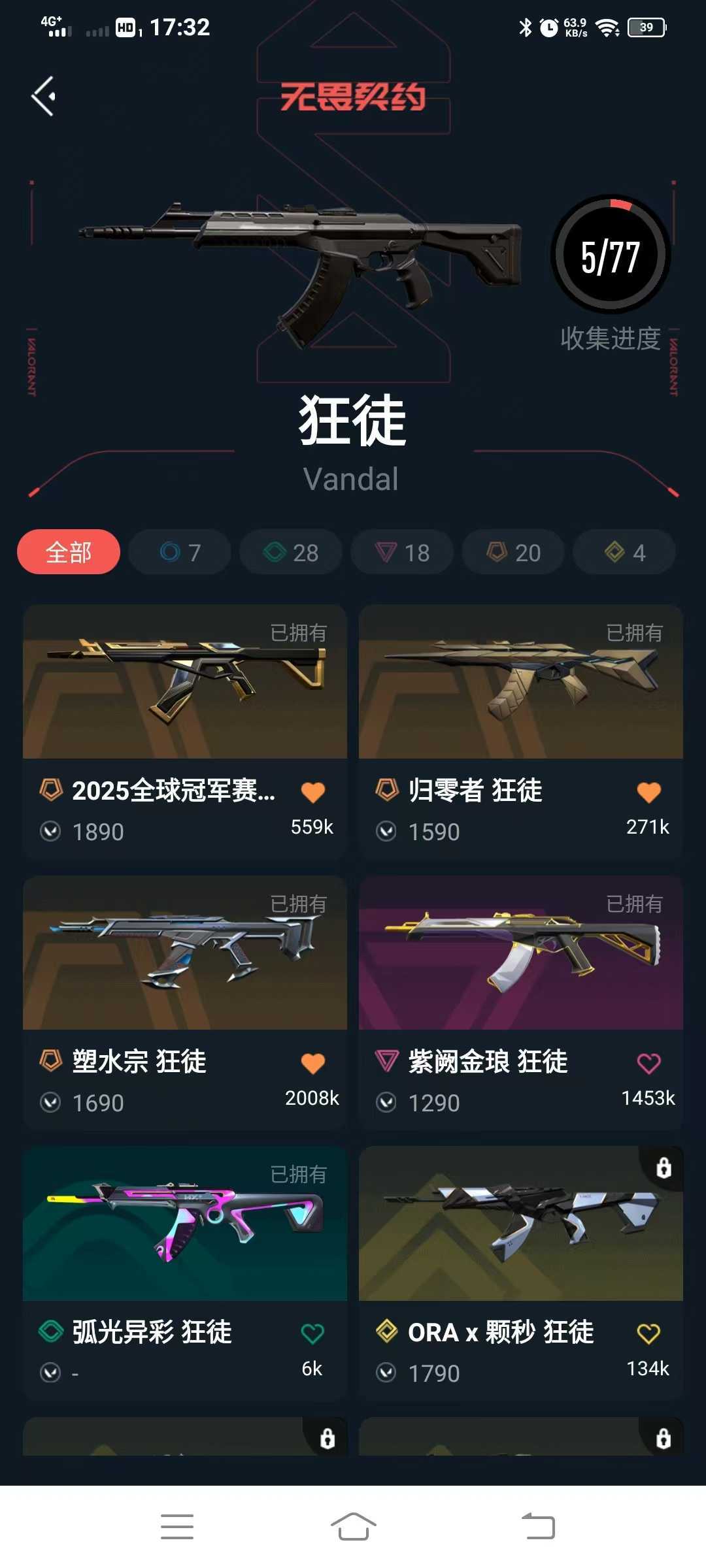Filter skins by the green tier with 28
The image size is (706, 1568).
(x=291, y=552)
